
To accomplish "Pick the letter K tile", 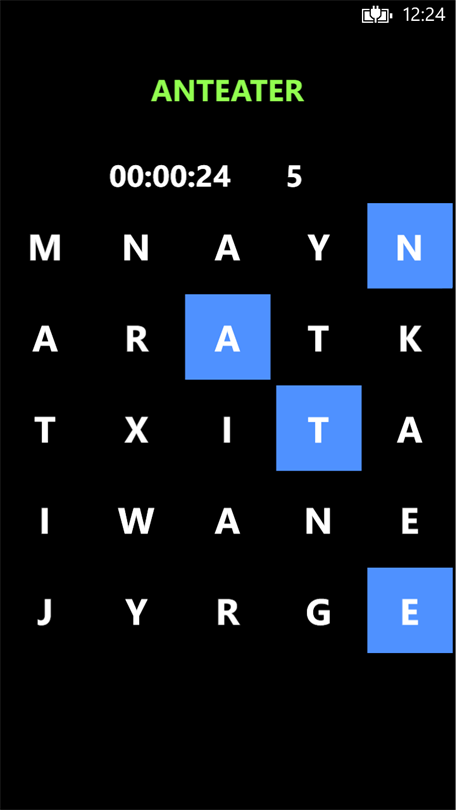I will coord(410,337).
